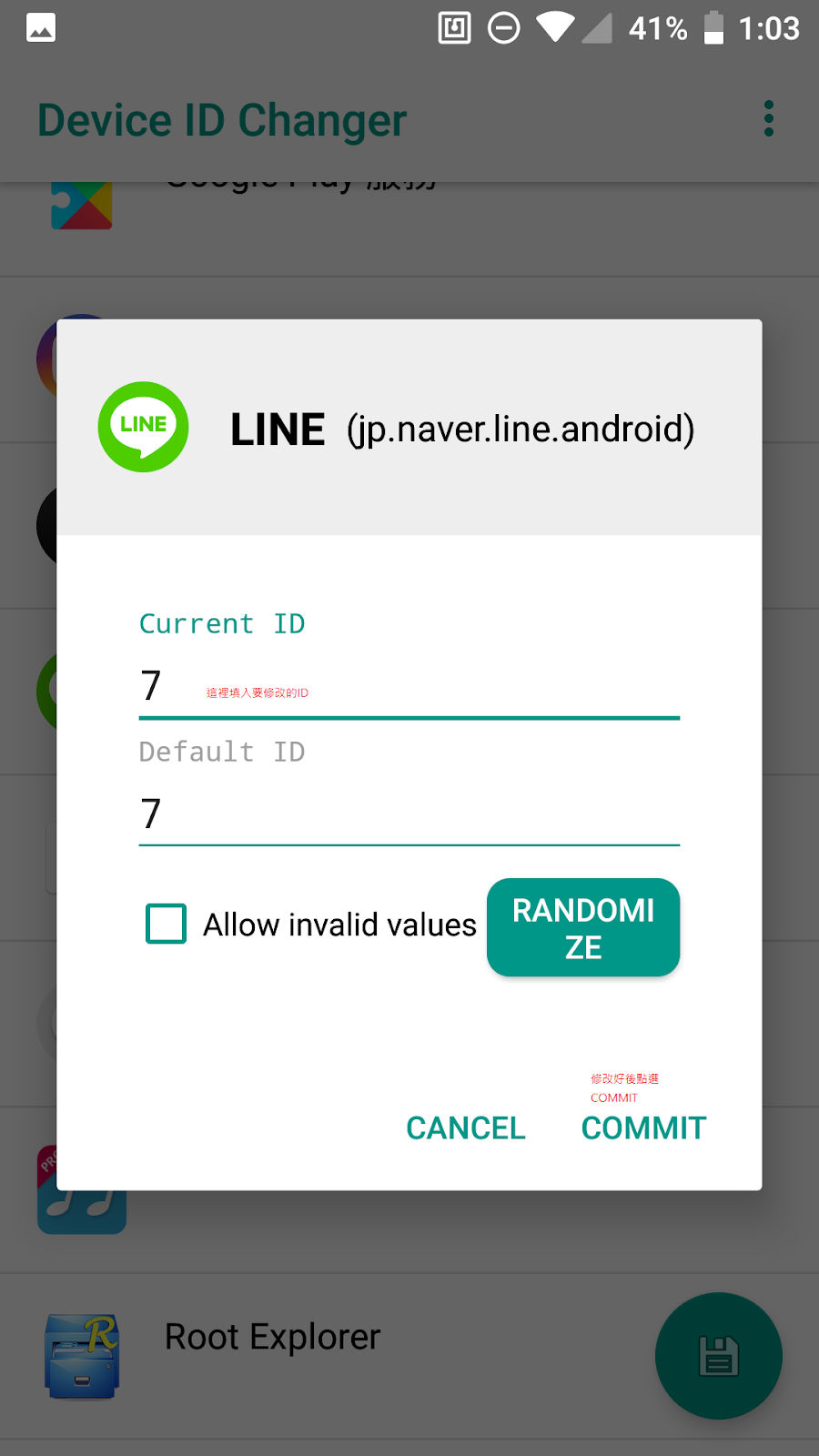Tap the Current ID text field
This screenshot has height=1456, width=819.
pyautogui.click(x=409, y=686)
